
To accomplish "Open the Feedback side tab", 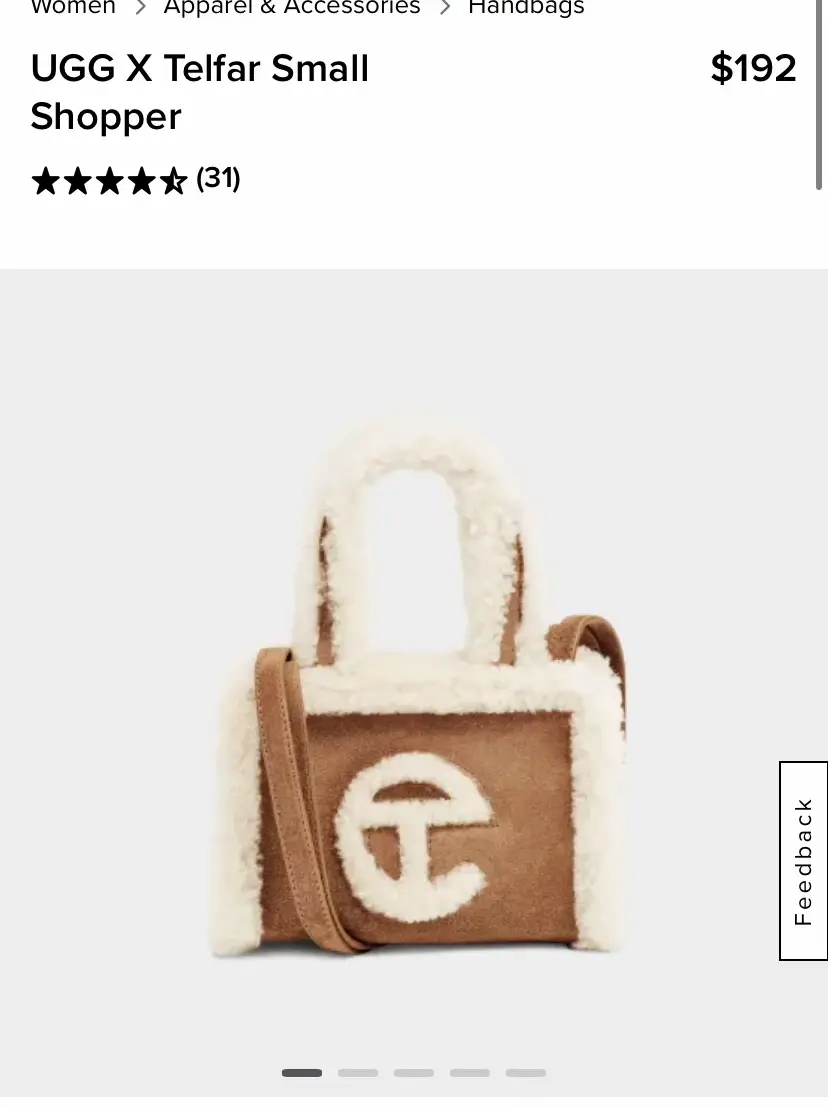I will click(803, 861).
